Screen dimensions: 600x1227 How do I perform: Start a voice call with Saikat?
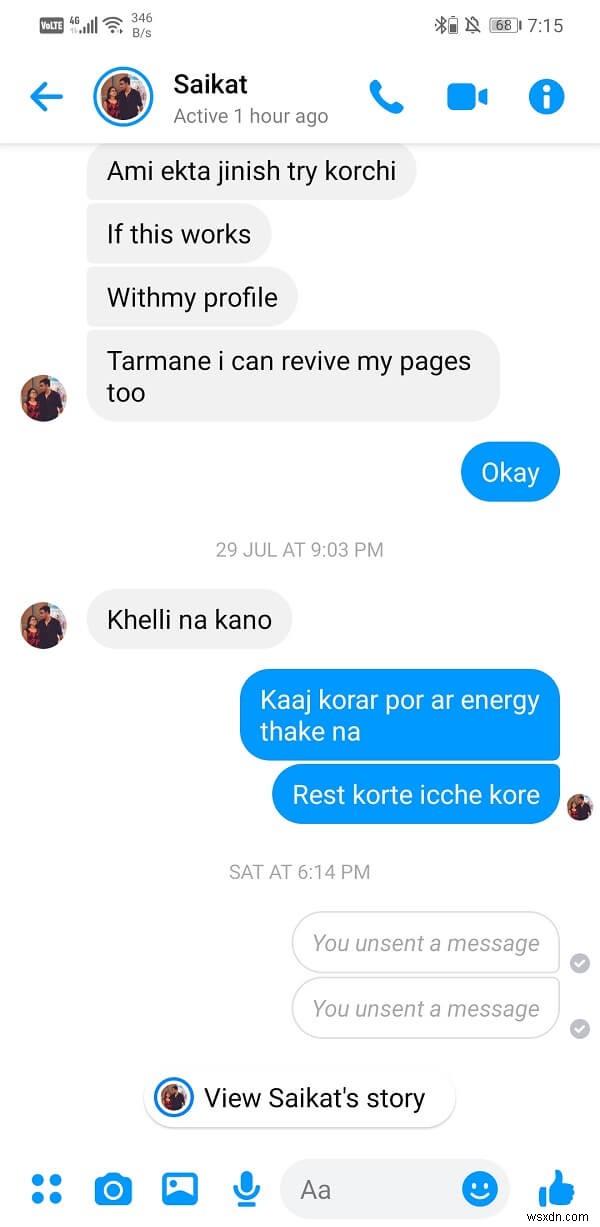point(384,97)
